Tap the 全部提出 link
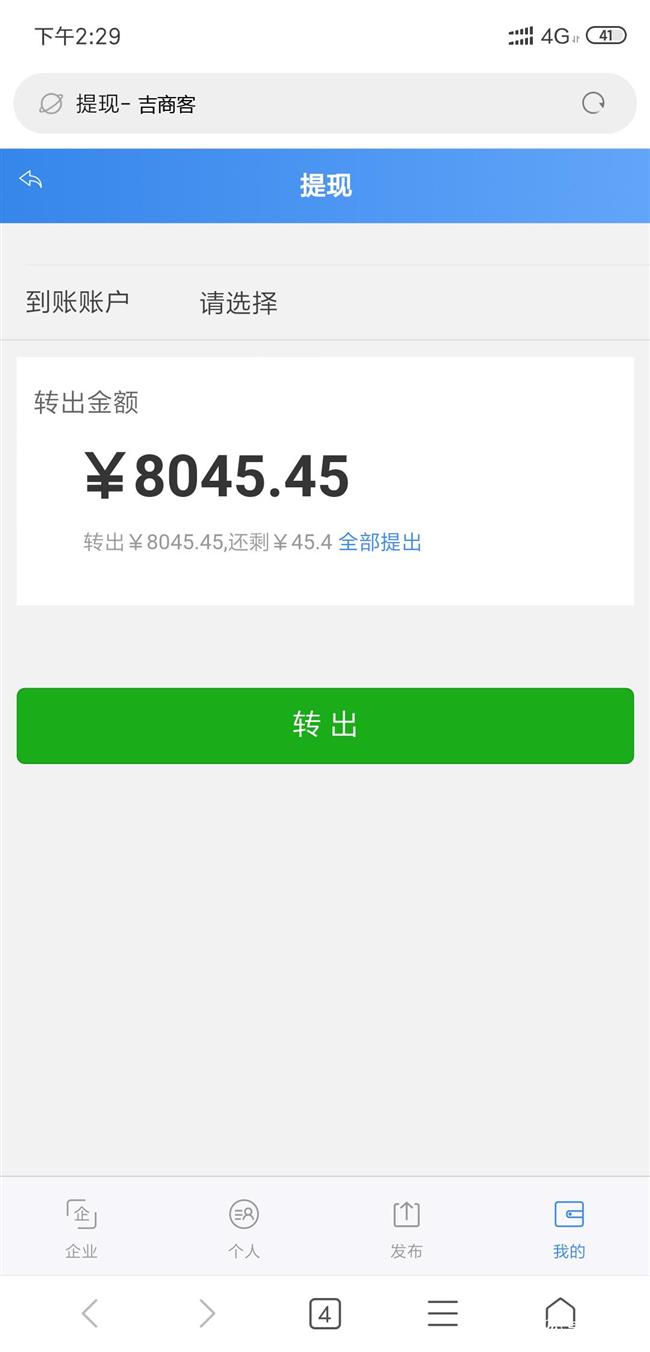Viewport: 650px width, 1352px height. [380, 542]
